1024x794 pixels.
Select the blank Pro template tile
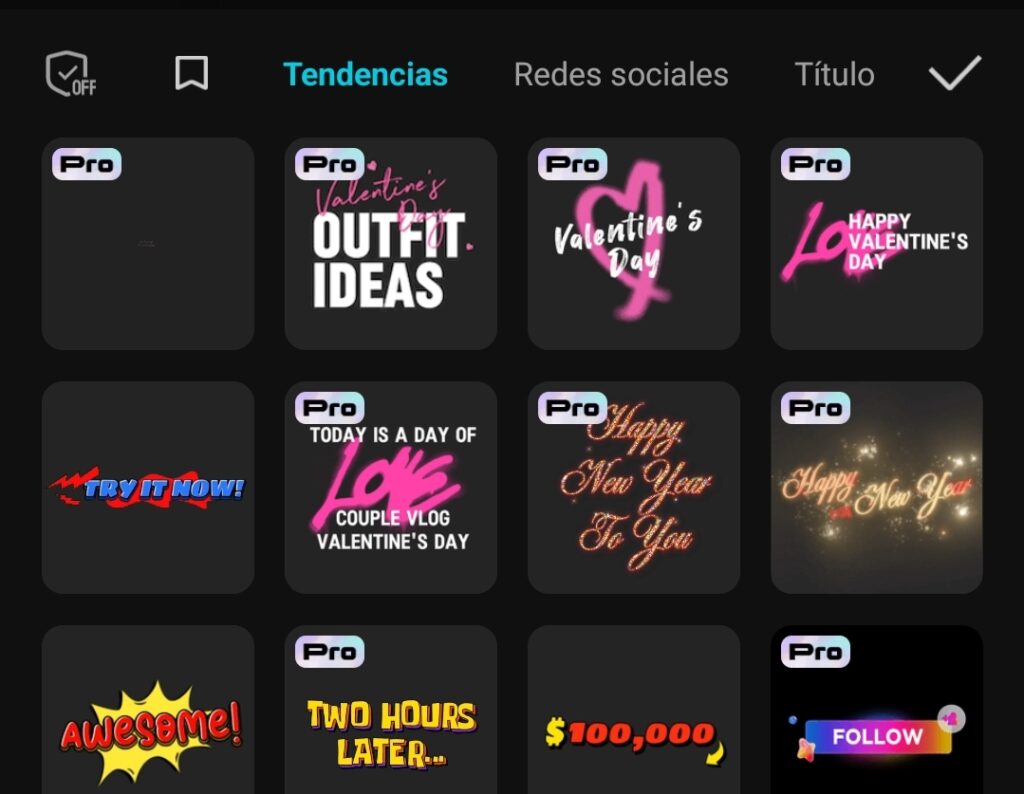148,244
